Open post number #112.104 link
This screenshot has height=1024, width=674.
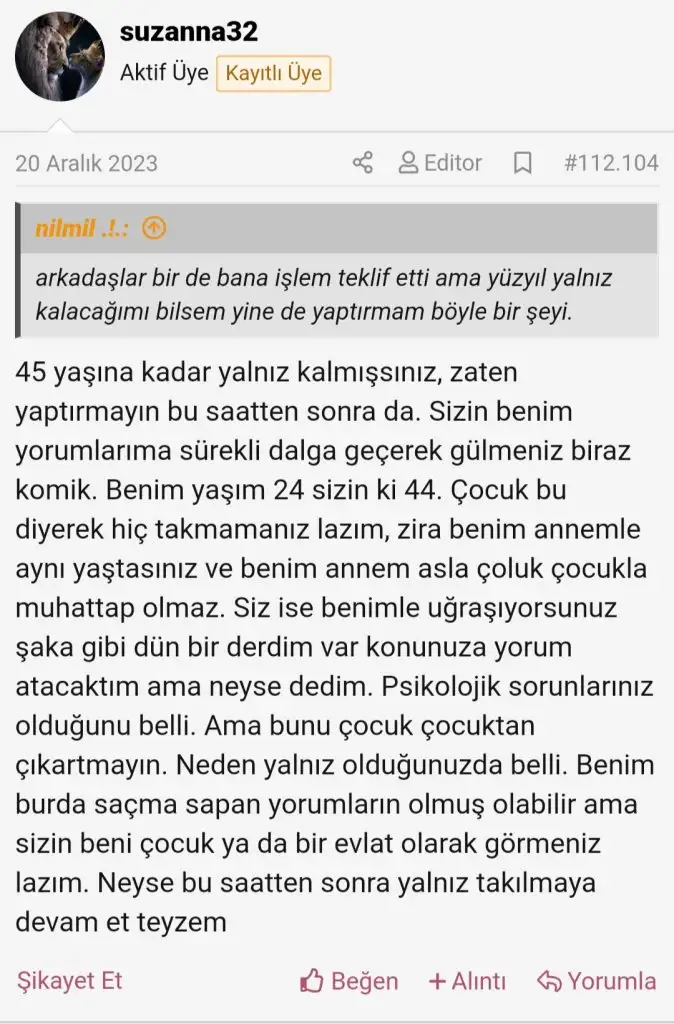pos(611,163)
